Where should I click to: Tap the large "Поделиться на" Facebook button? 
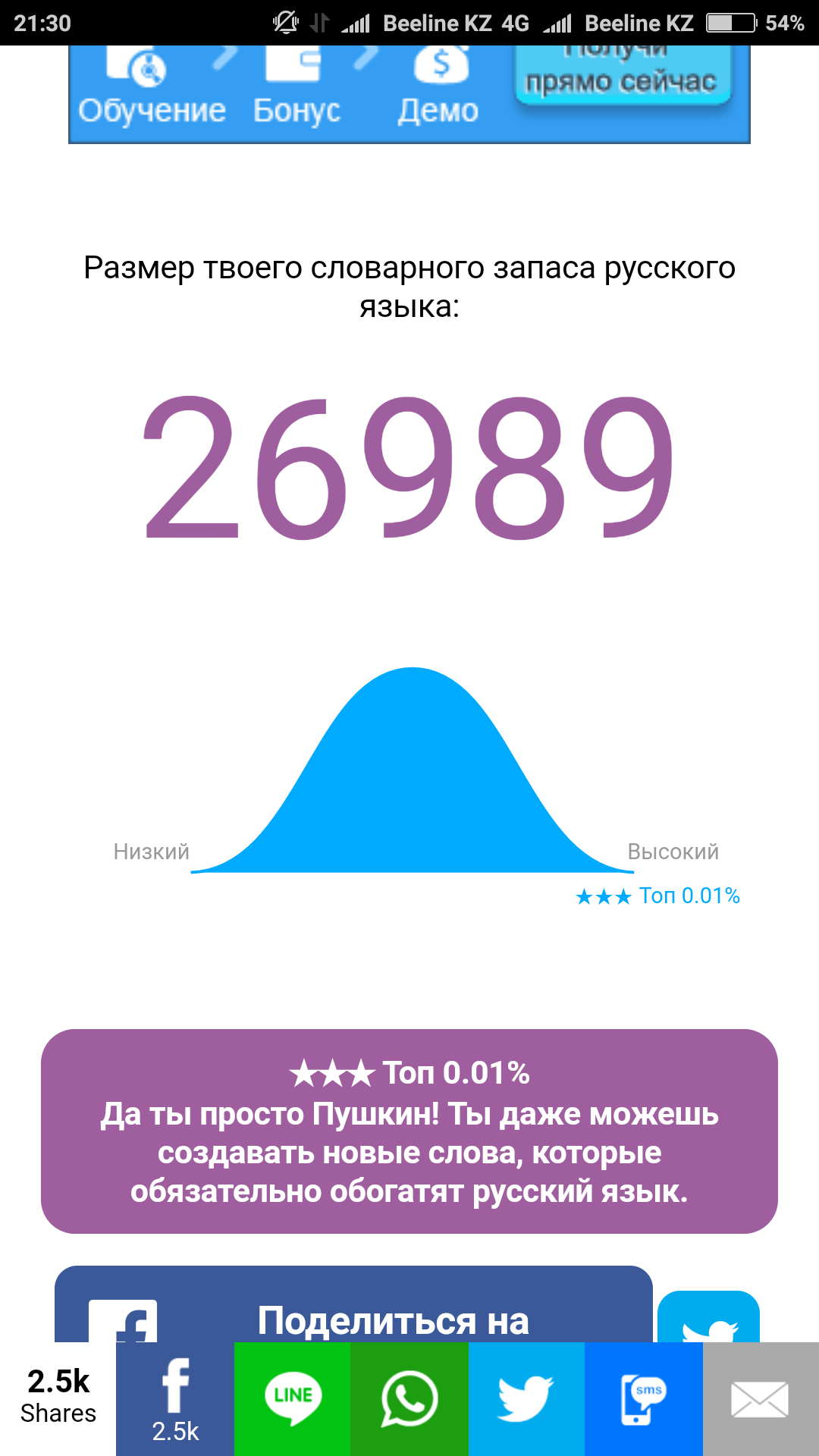click(353, 1304)
